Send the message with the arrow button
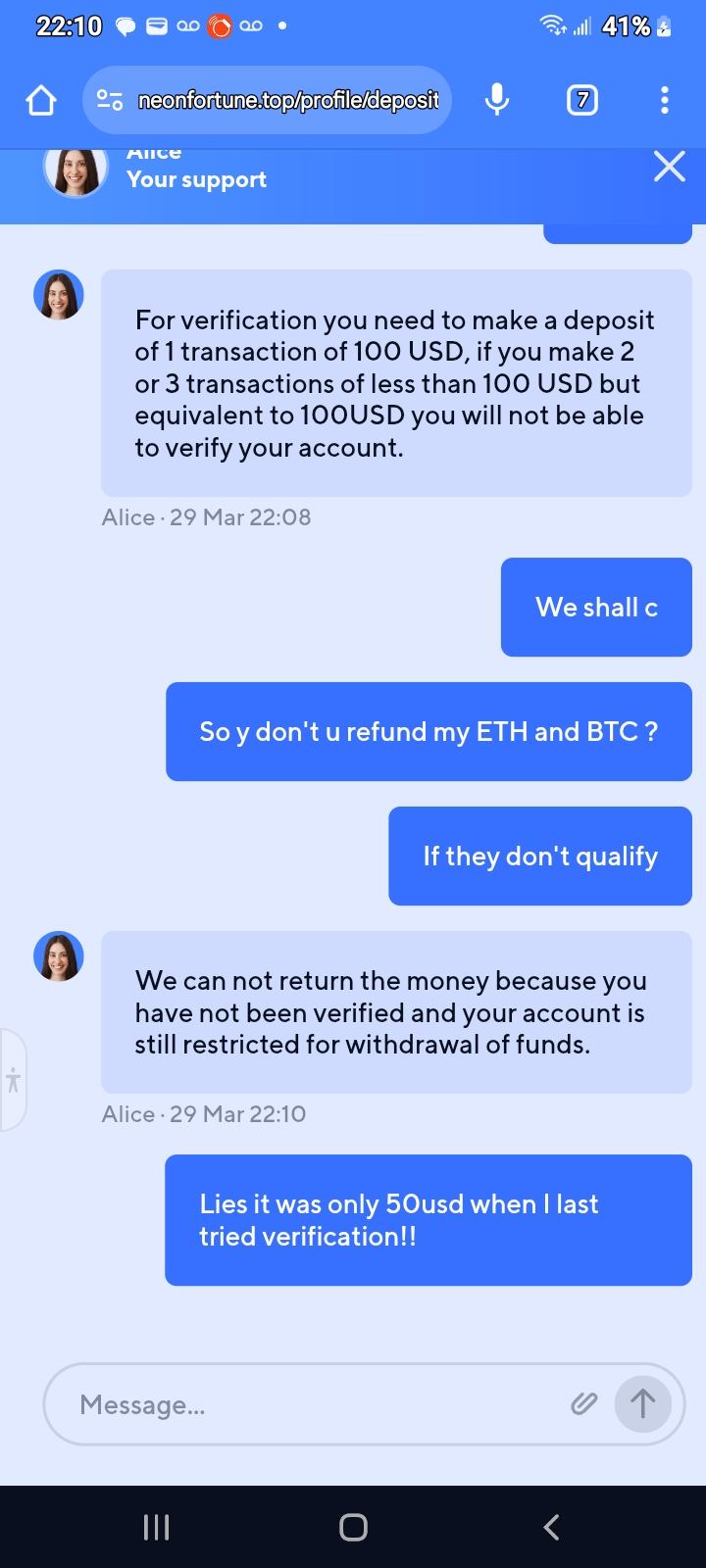 [642, 1404]
